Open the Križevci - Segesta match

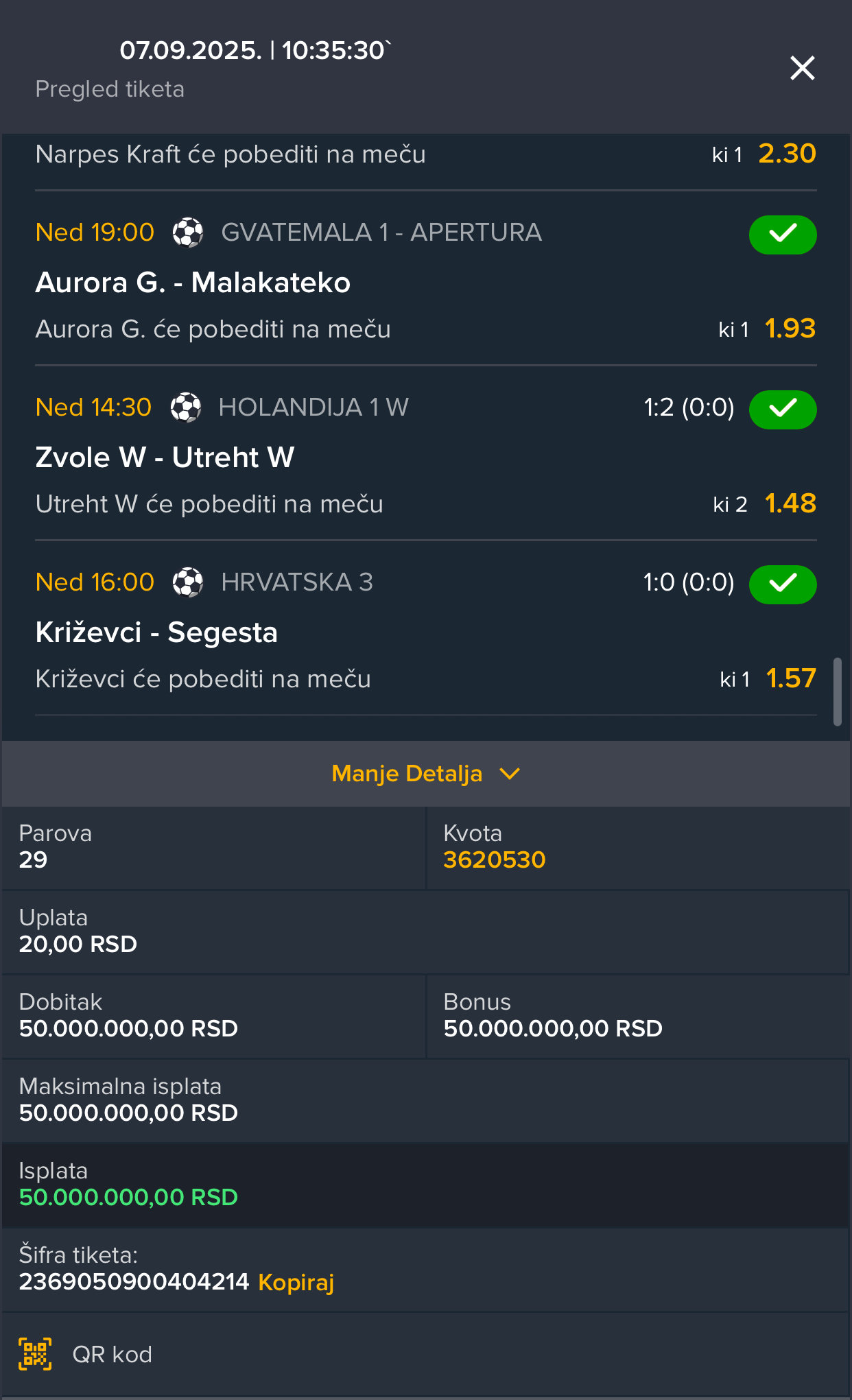coord(156,632)
